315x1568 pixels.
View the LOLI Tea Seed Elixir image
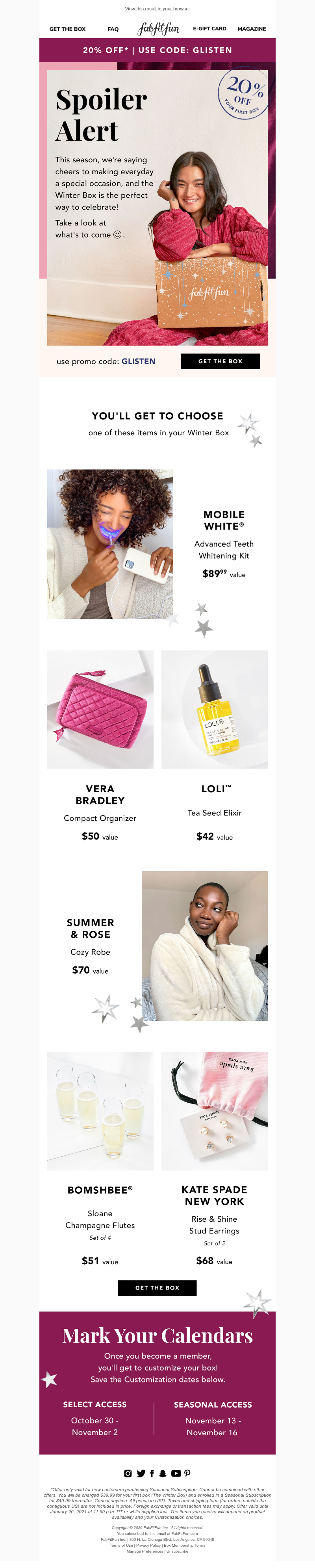[214, 709]
